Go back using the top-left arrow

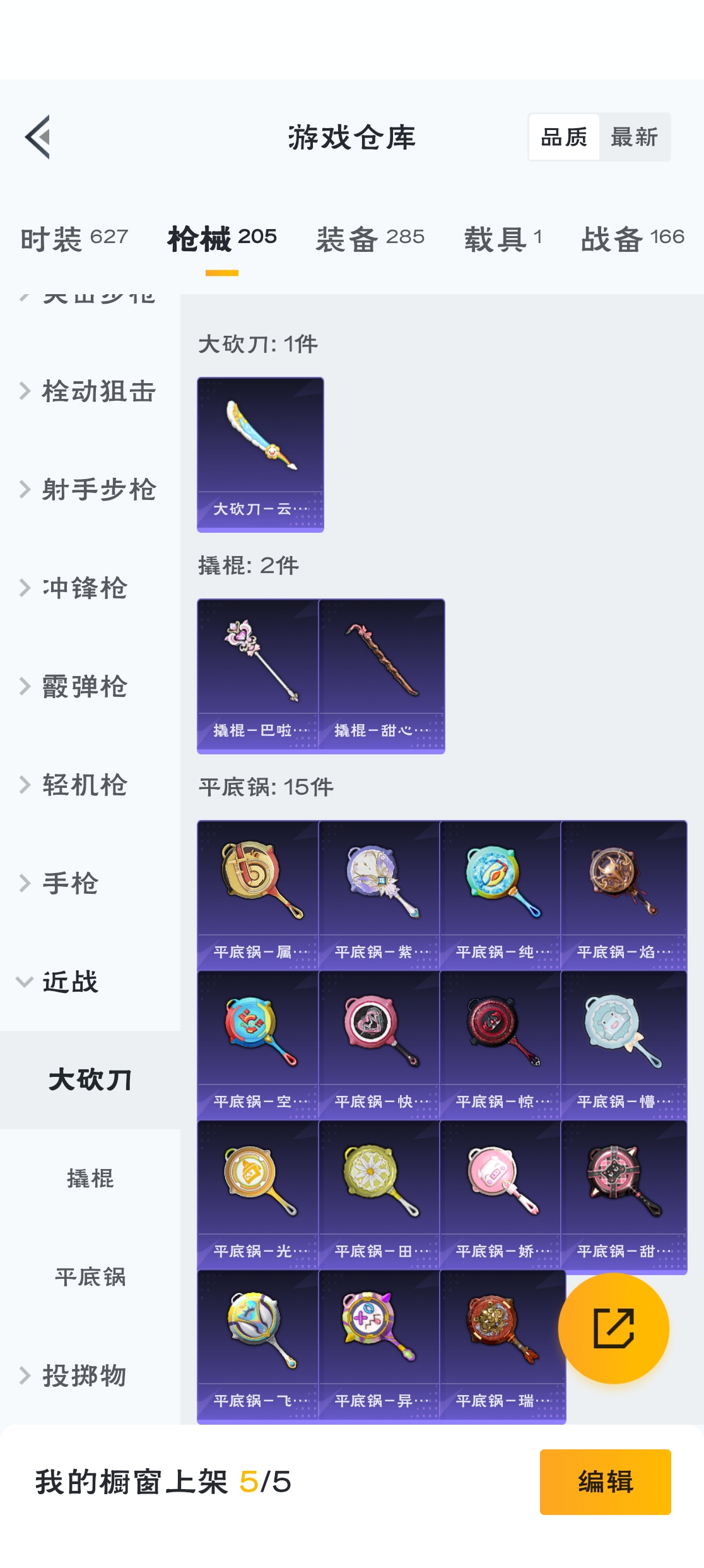(x=37, y=137)
